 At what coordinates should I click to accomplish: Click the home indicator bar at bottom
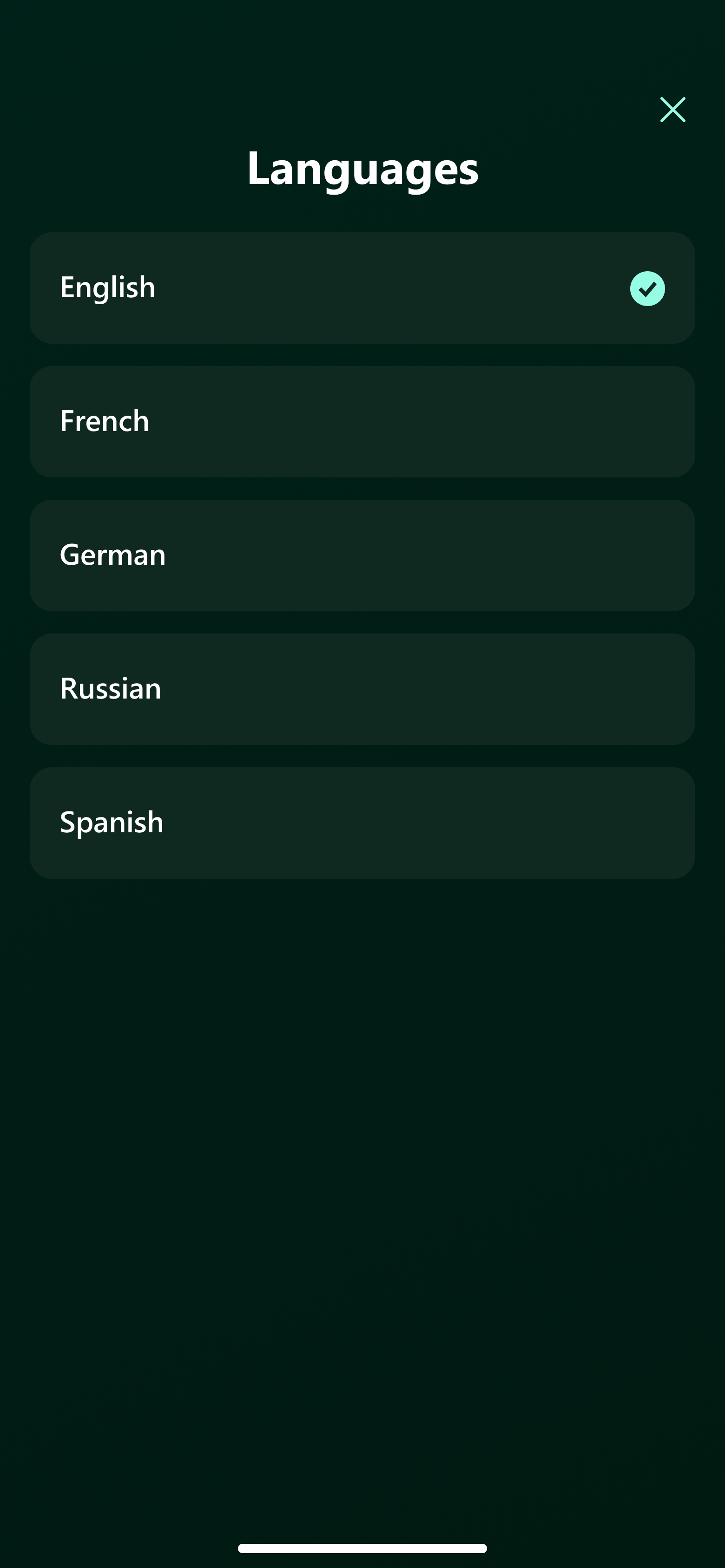[x=362, y=1548]
